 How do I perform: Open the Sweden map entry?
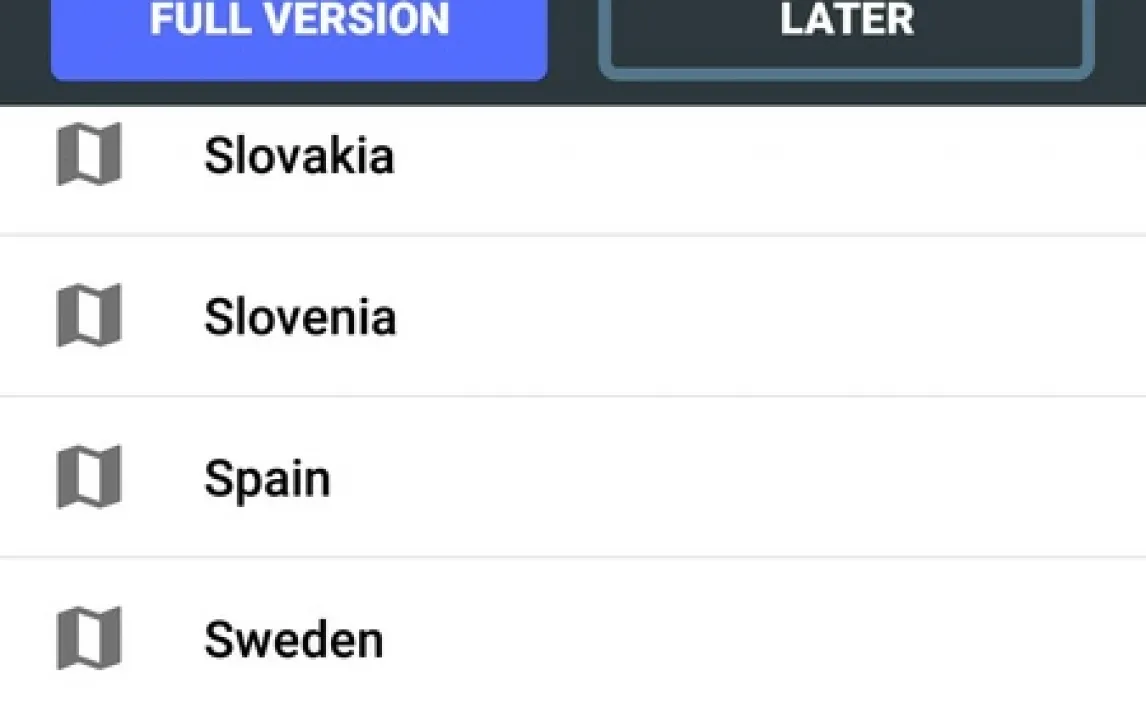tap(293, 640)
